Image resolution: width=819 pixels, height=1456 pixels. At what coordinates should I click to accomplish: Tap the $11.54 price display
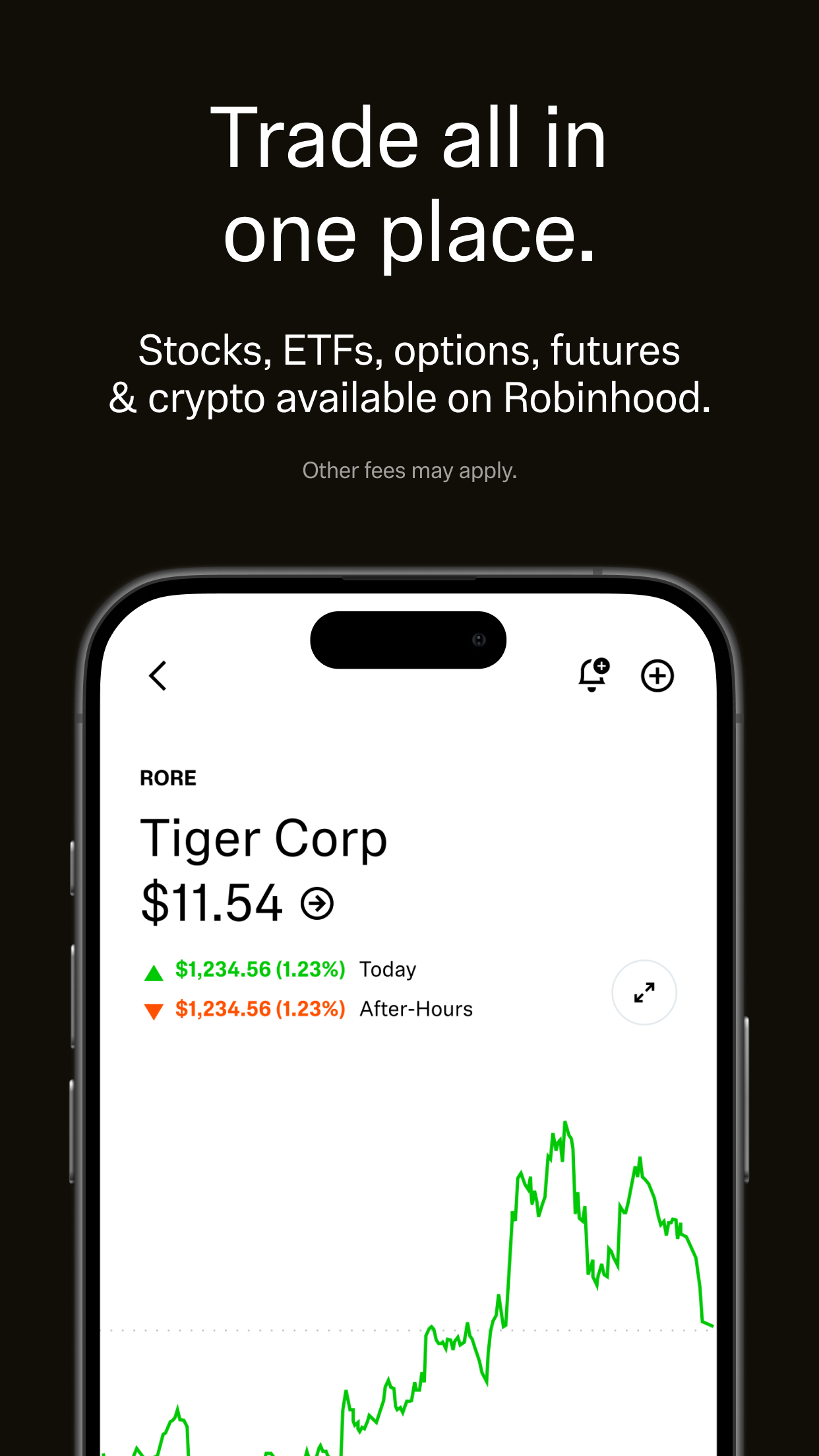(212, 903)
